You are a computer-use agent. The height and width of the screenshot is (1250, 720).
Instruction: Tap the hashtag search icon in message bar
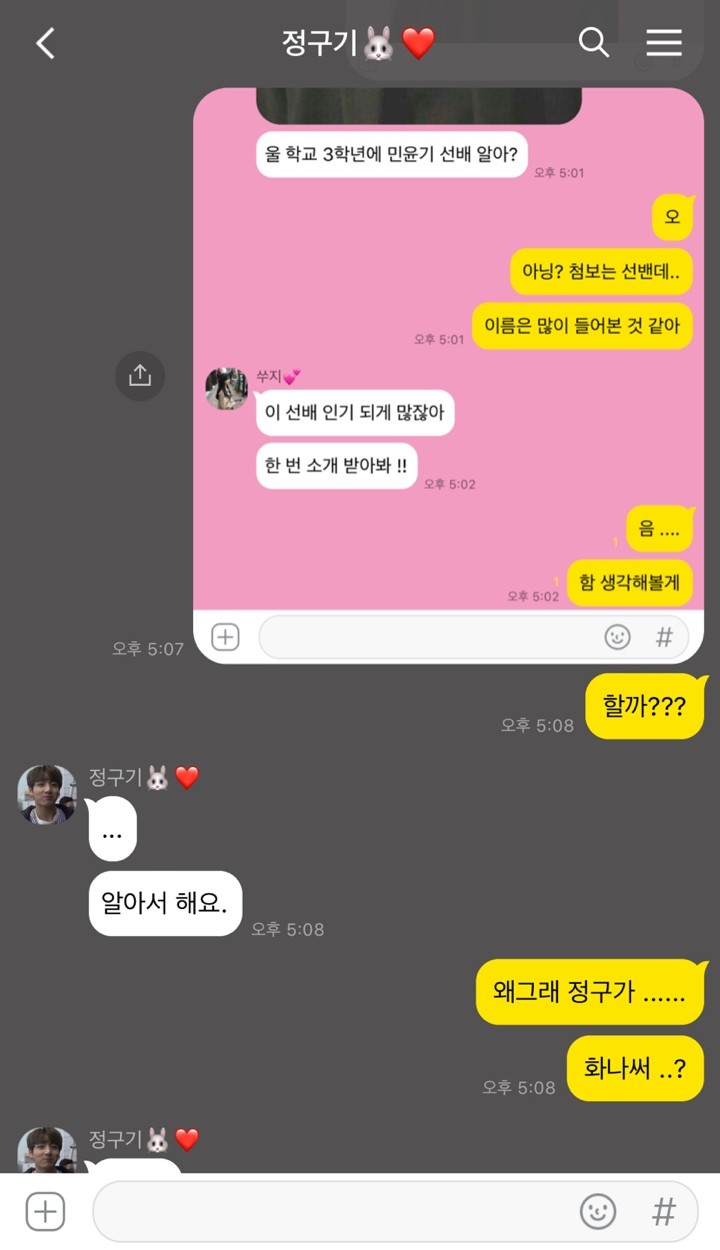[x=664, y=1212]
